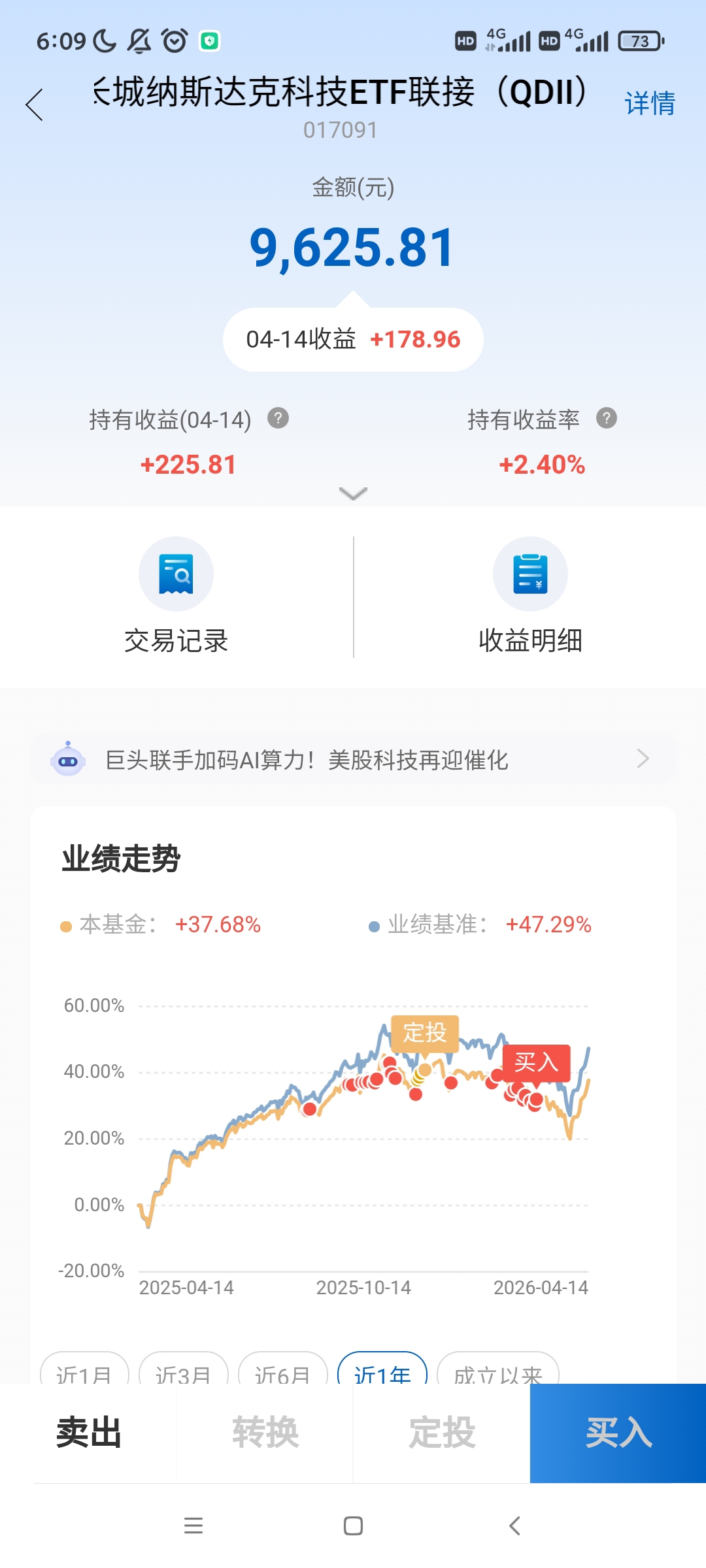706x1568 pixels.
Task: Open 收益明细 earnings details
Action: (530, 596)
